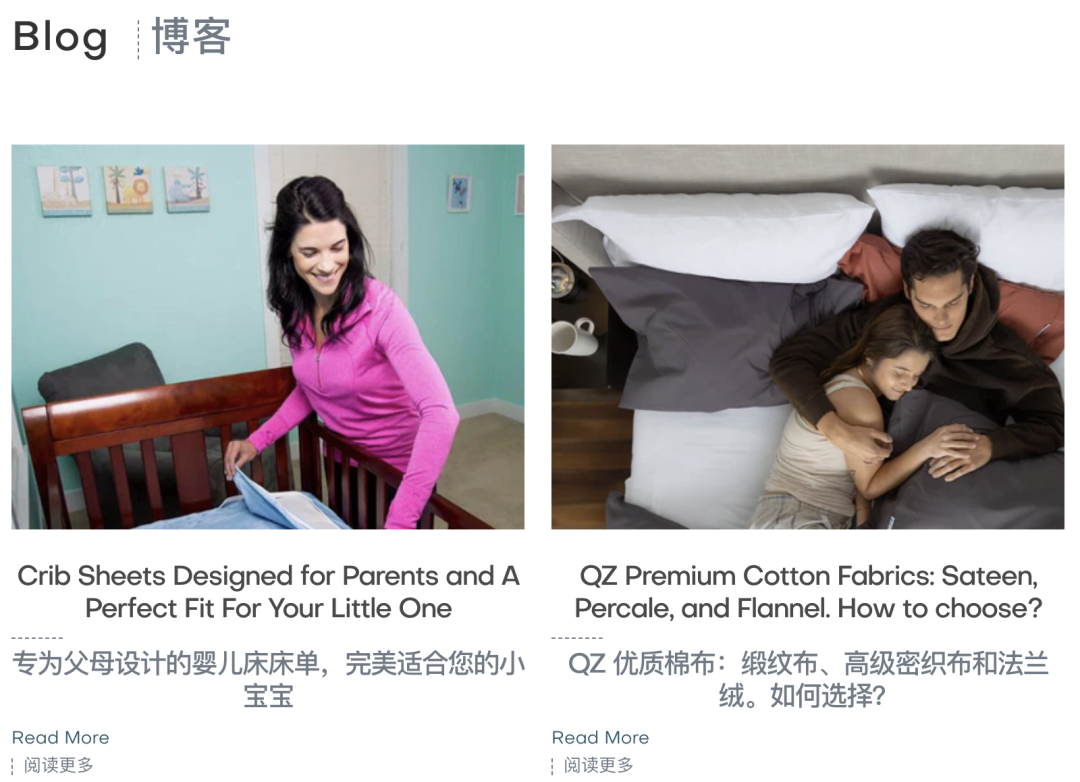Open the crib sheets blog post image
Screen dimensions: 1080x782
(268, 337)
